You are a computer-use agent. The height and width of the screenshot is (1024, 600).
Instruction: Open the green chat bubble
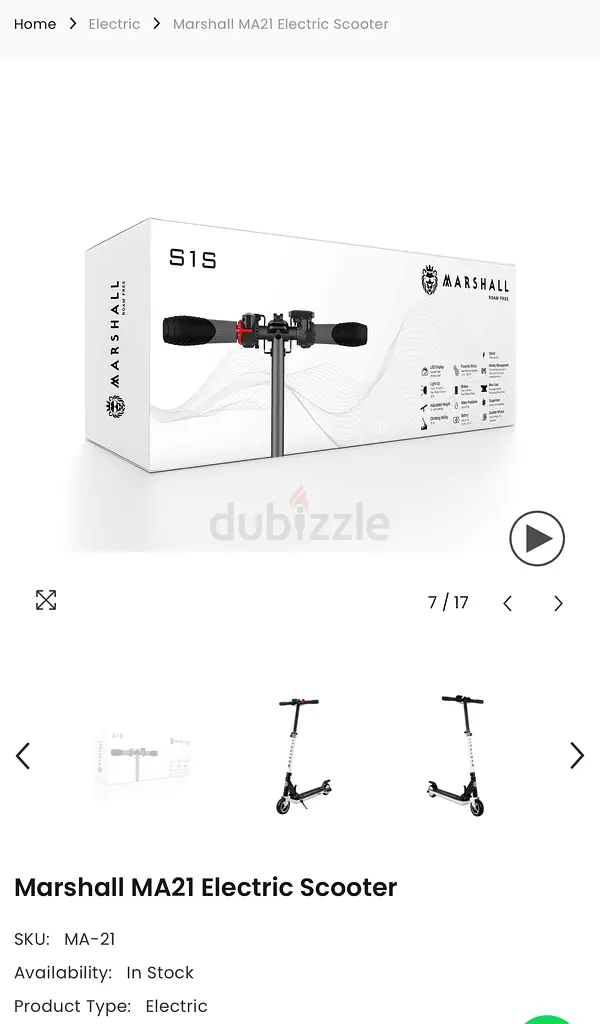tap(548, 1019)
